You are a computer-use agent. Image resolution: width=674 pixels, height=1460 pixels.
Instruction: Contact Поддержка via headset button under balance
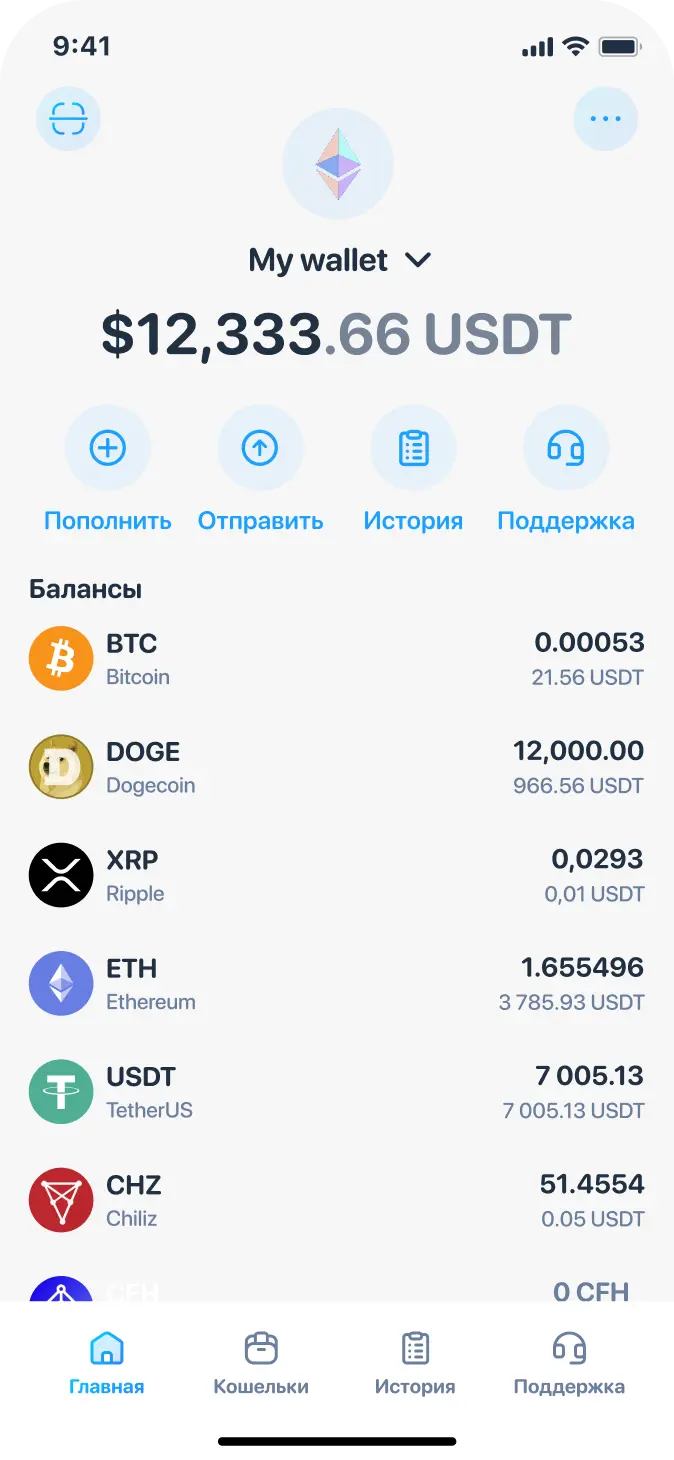tap(565, 449)
